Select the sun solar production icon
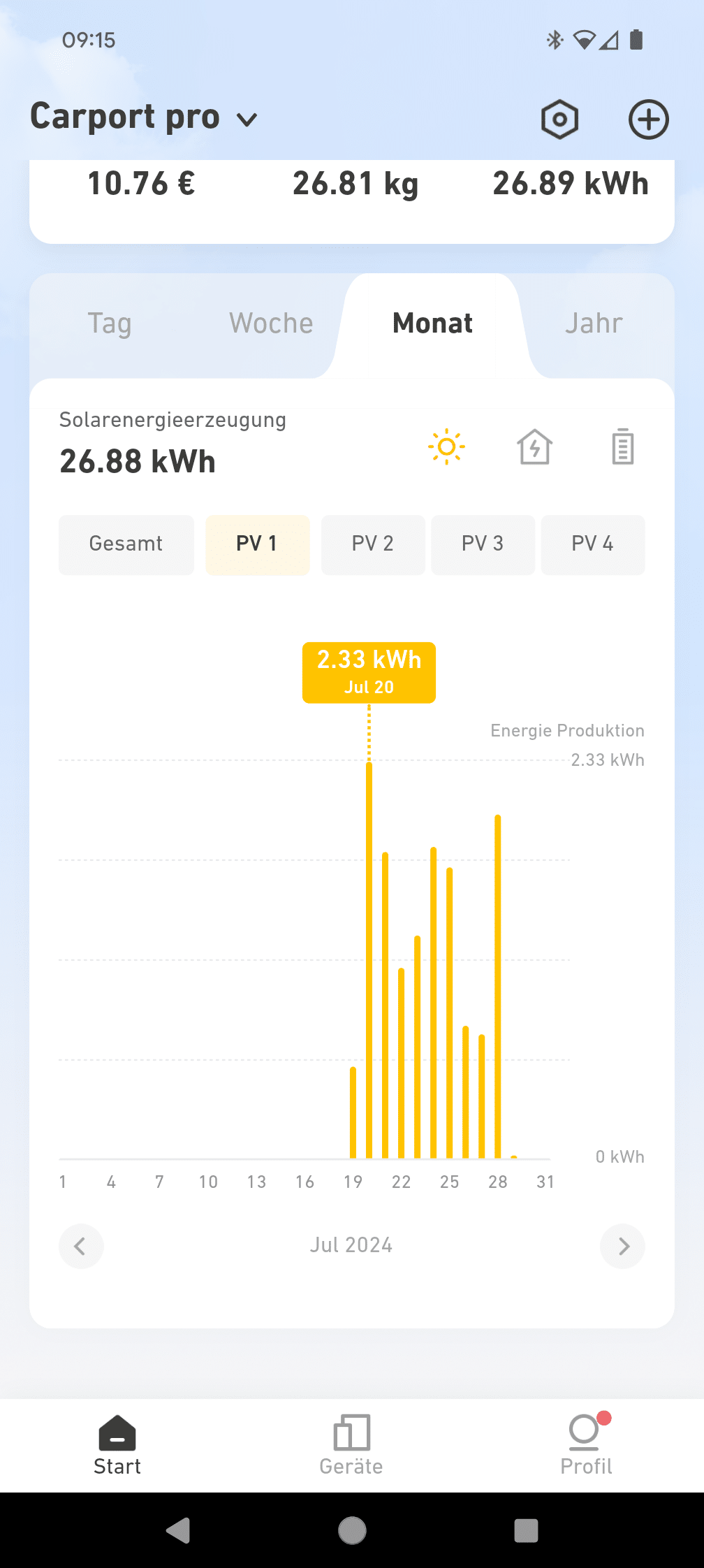The width and height of the screenshot is (704, 1568). 446,447
